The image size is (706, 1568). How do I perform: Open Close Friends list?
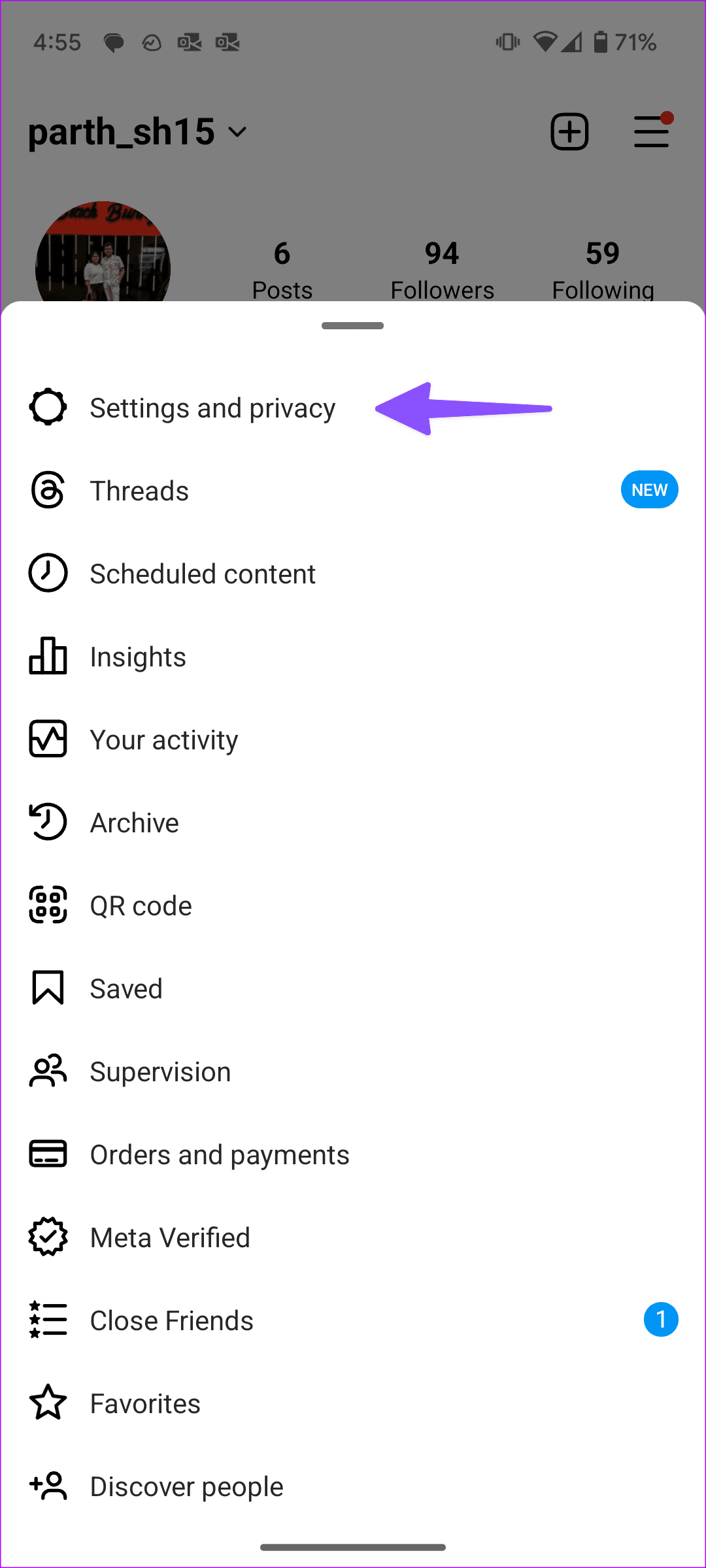click(171, 1320)
